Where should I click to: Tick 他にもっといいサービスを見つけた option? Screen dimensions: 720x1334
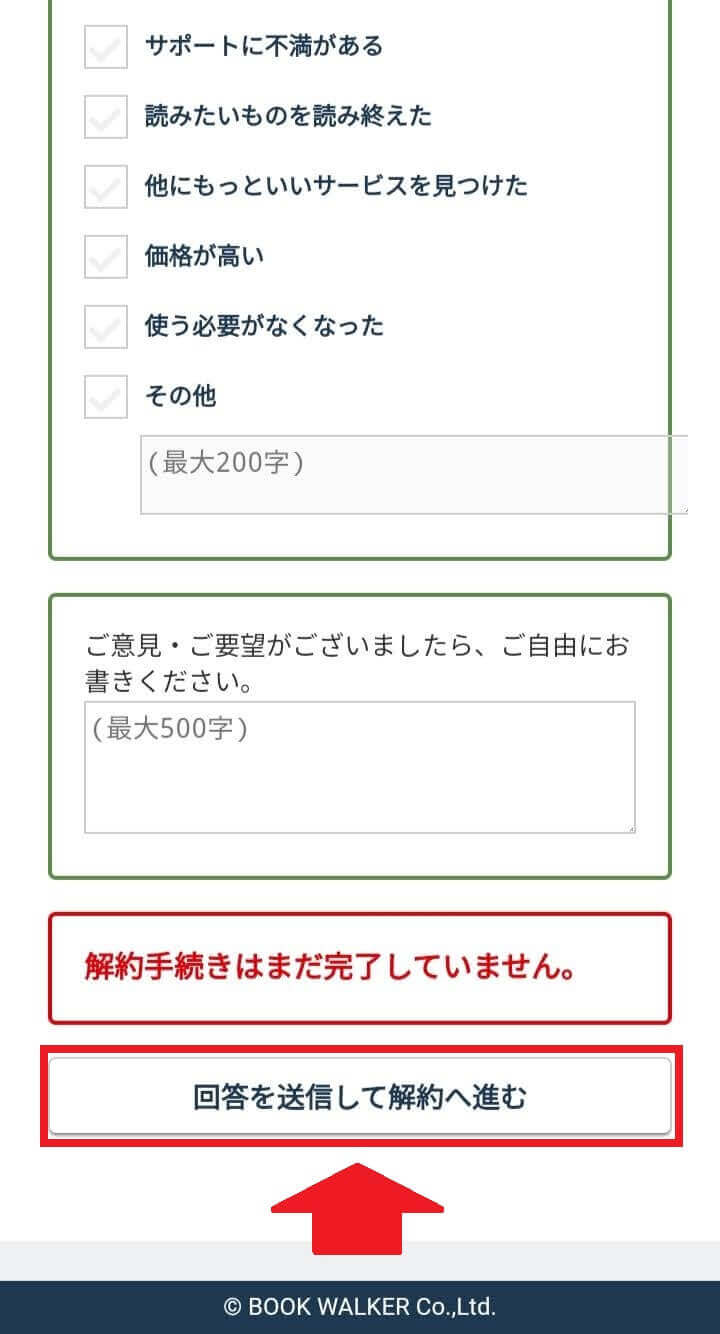106,187
